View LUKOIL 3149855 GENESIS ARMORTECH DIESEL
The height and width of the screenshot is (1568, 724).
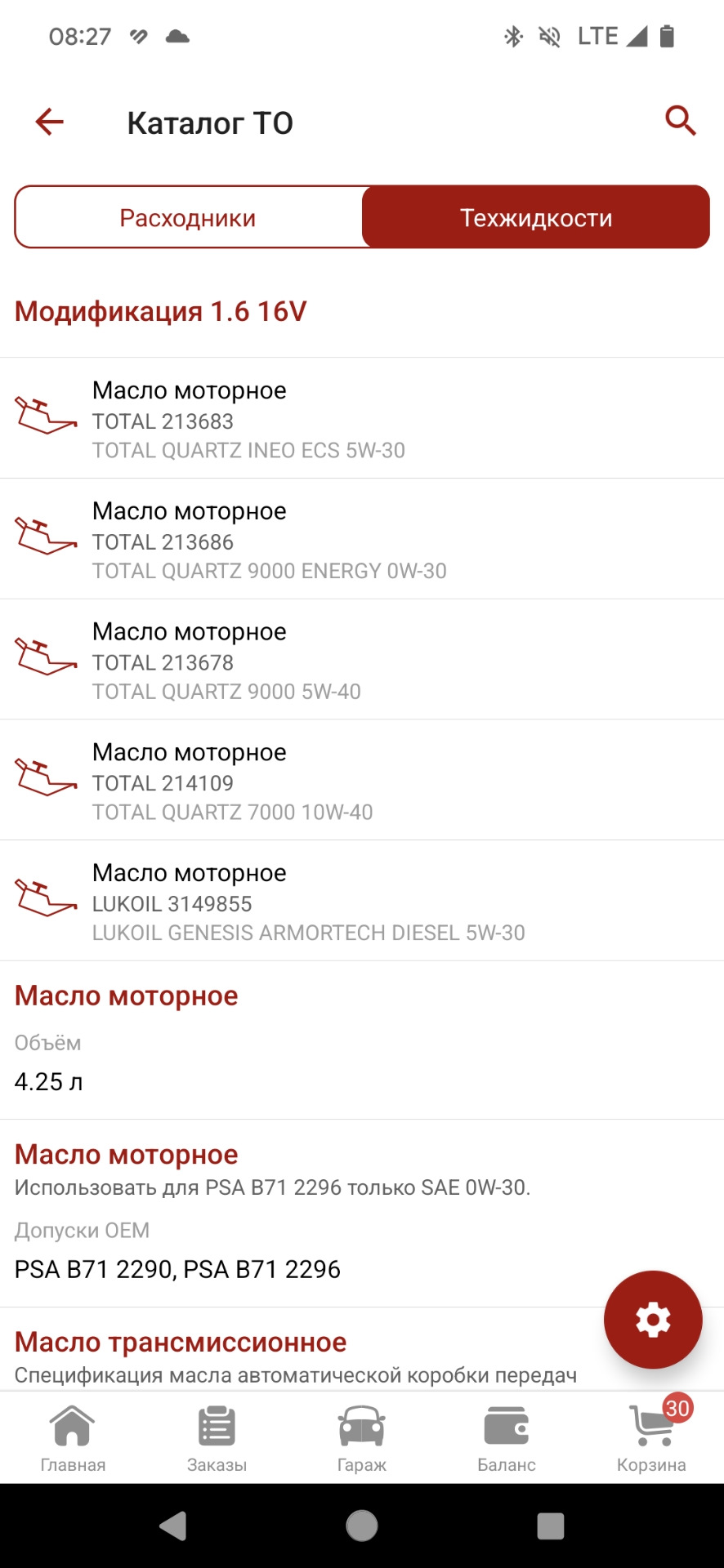pyautogui.click(x=362, y=901)
